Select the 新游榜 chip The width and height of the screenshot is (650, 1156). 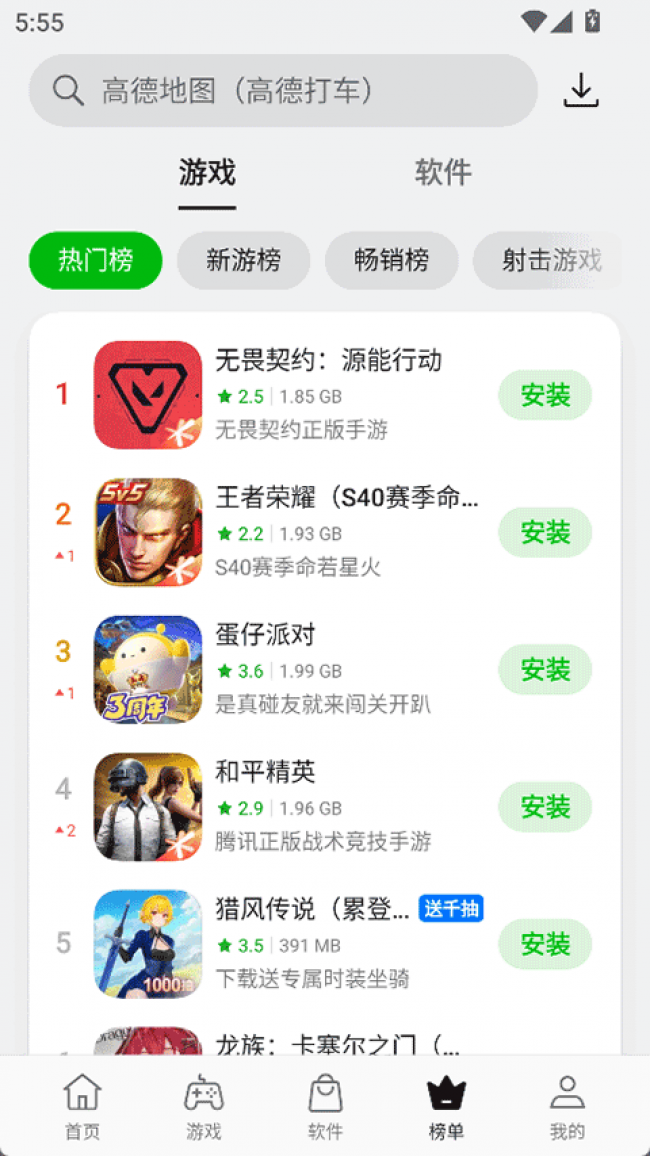pyautogui.click(x=243, y=261)
